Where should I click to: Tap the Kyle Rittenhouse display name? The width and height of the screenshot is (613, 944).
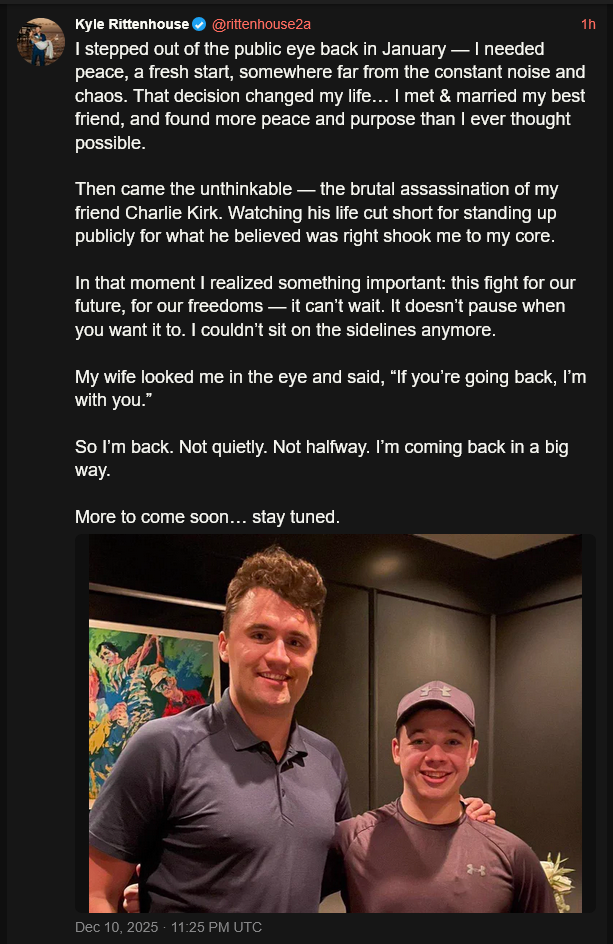pos(131,24)
